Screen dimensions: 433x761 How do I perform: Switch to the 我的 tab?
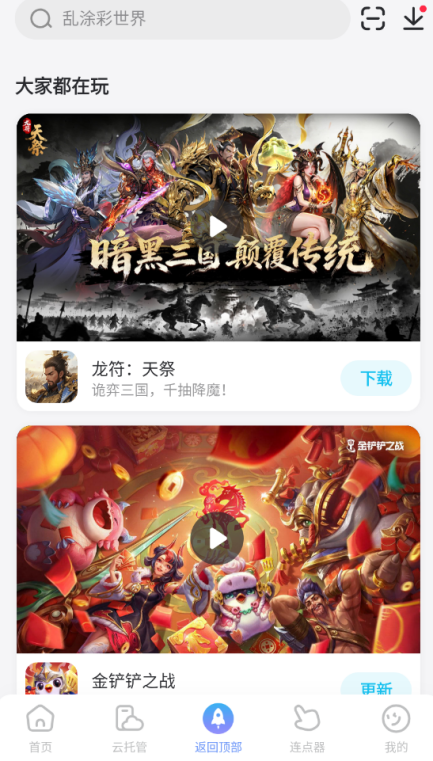click(396, 728)
